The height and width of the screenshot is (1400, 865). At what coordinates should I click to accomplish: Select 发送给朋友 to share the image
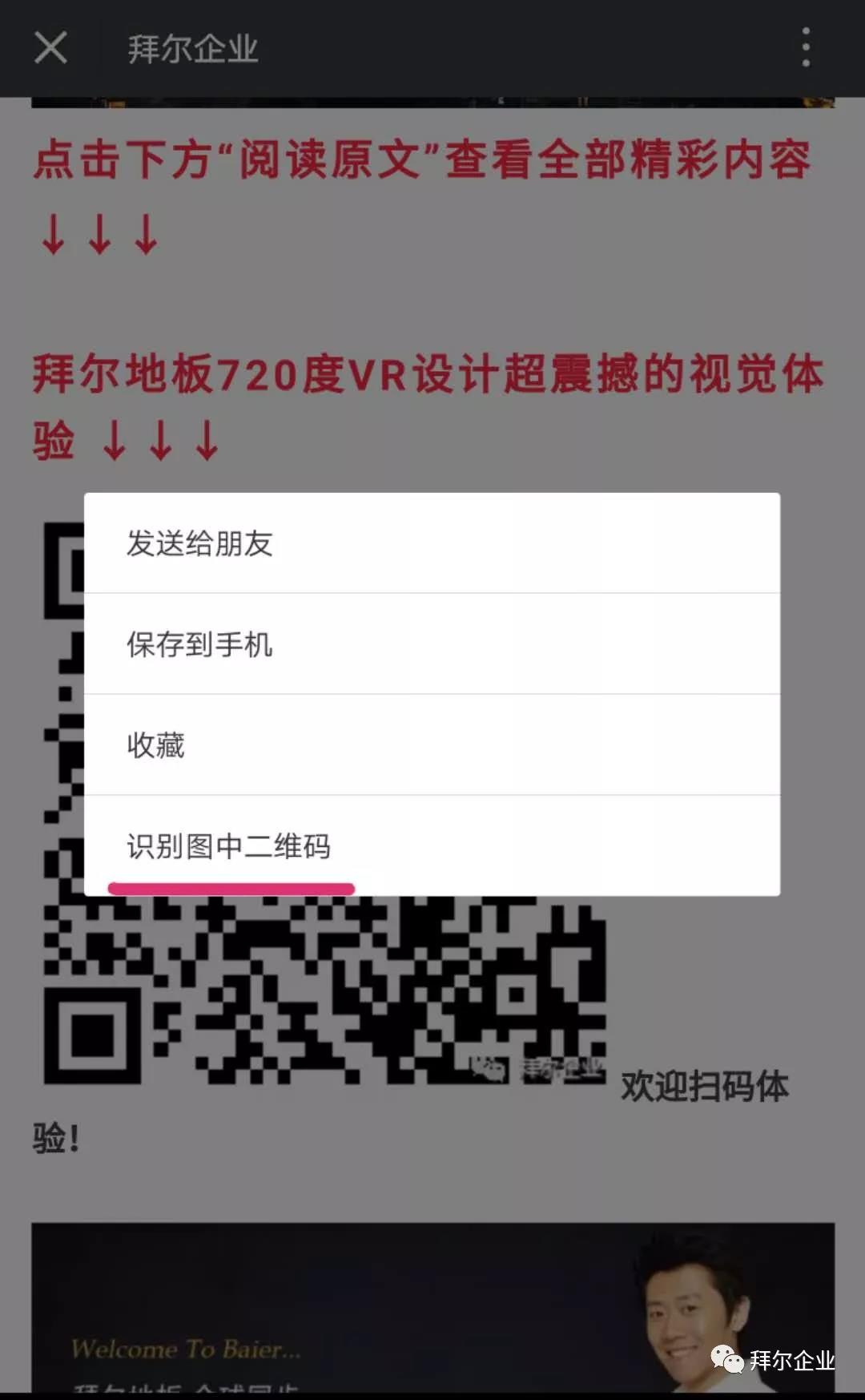[x=432, y=543]
